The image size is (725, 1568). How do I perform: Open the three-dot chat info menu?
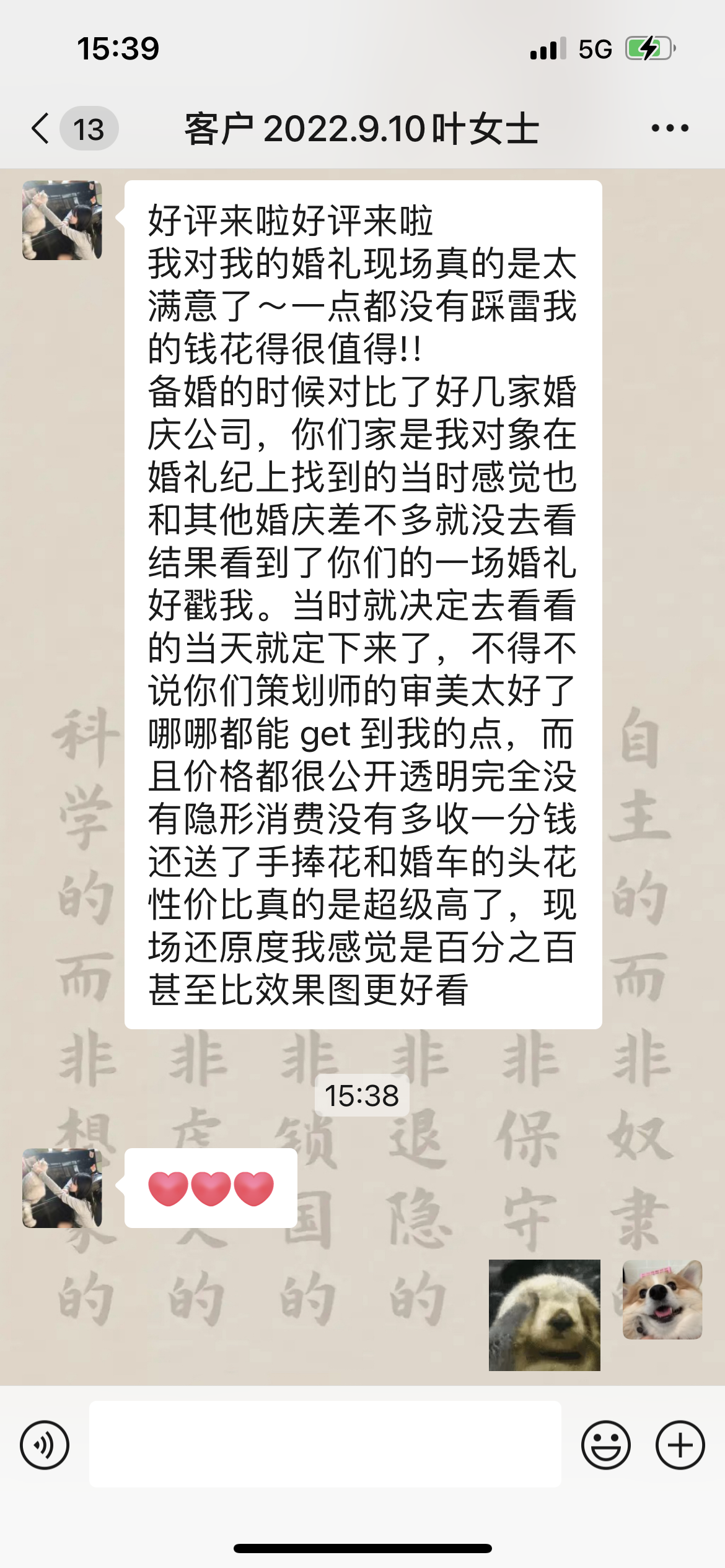pos(670,128)
